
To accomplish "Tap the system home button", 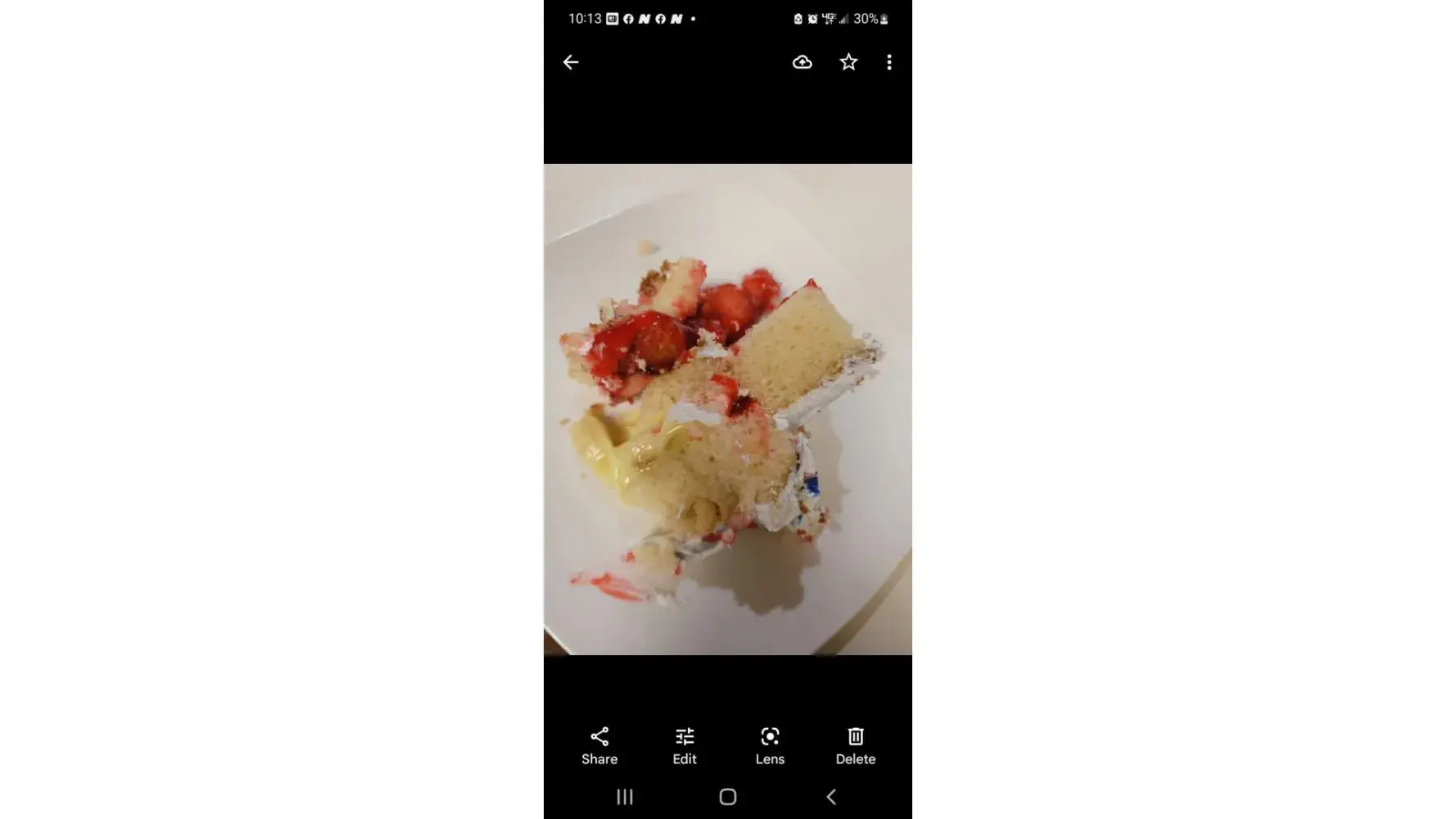I will tap(728, 797).
